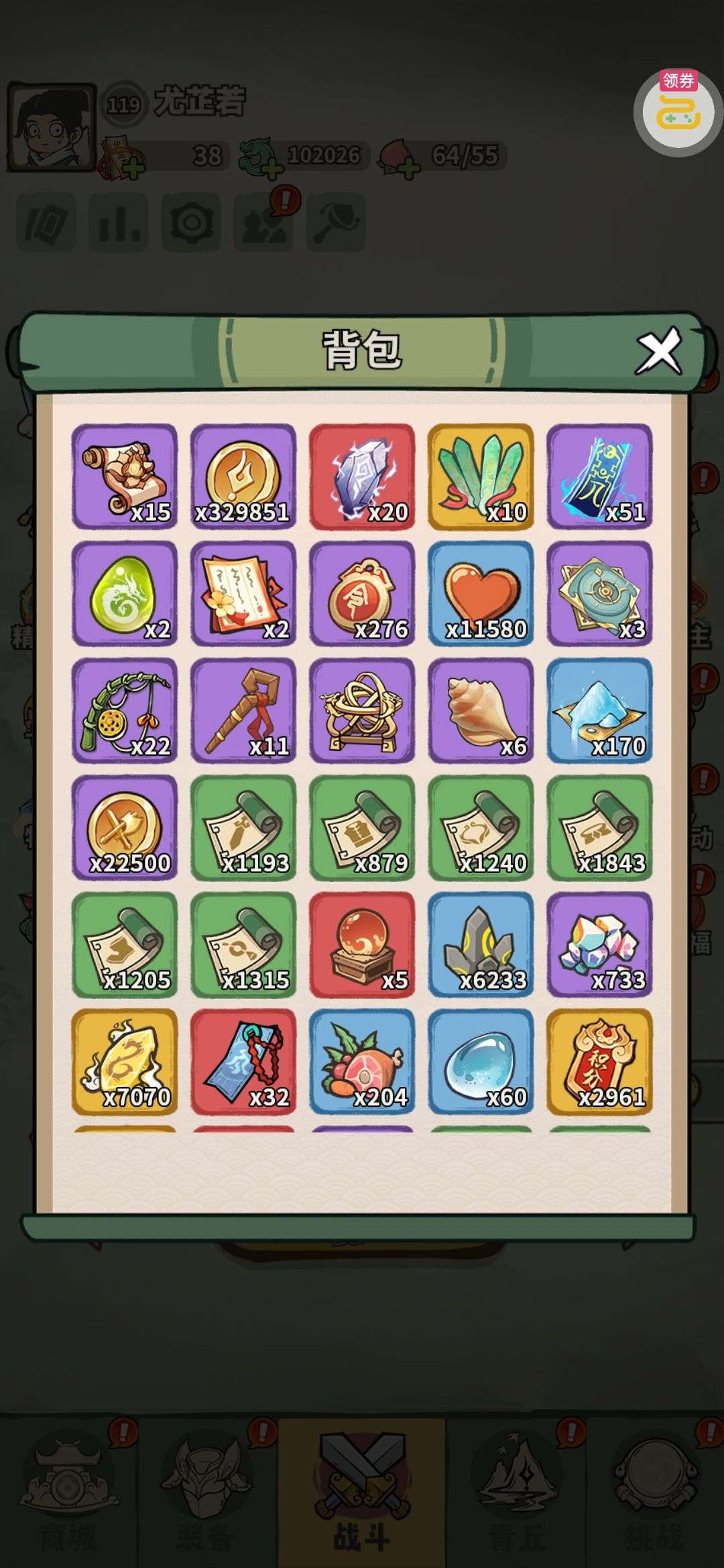This screenshot has height=1568, width=724.
Task: Tap the crossed-axes coin item x22500
Action: 125,828
